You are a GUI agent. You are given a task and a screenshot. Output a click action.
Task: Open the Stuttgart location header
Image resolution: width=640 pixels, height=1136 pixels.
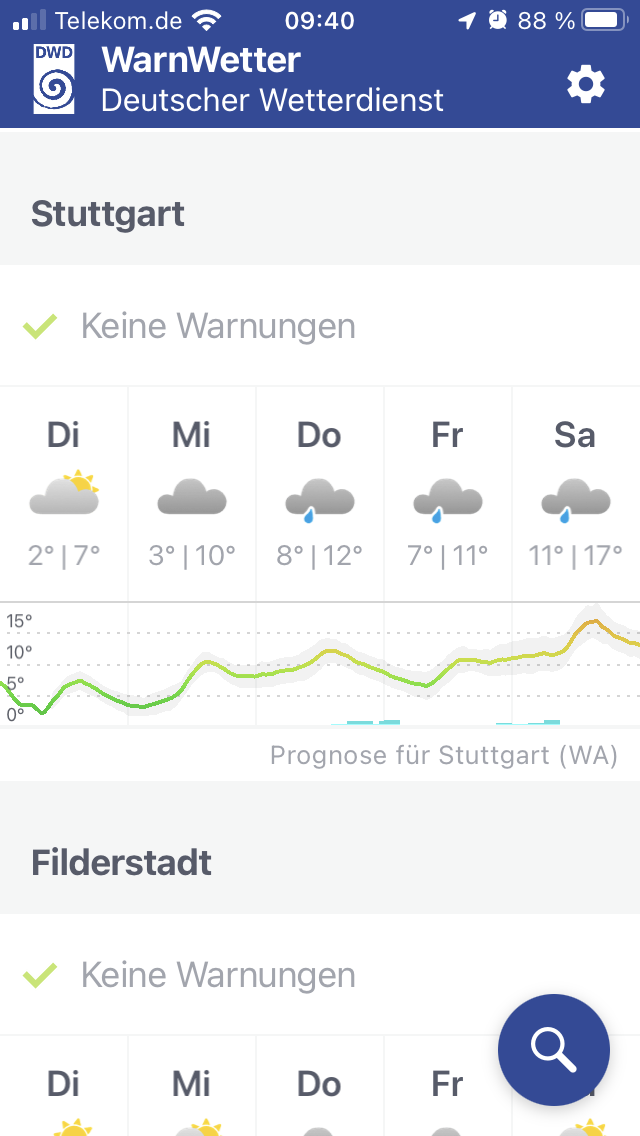[108, 214]
